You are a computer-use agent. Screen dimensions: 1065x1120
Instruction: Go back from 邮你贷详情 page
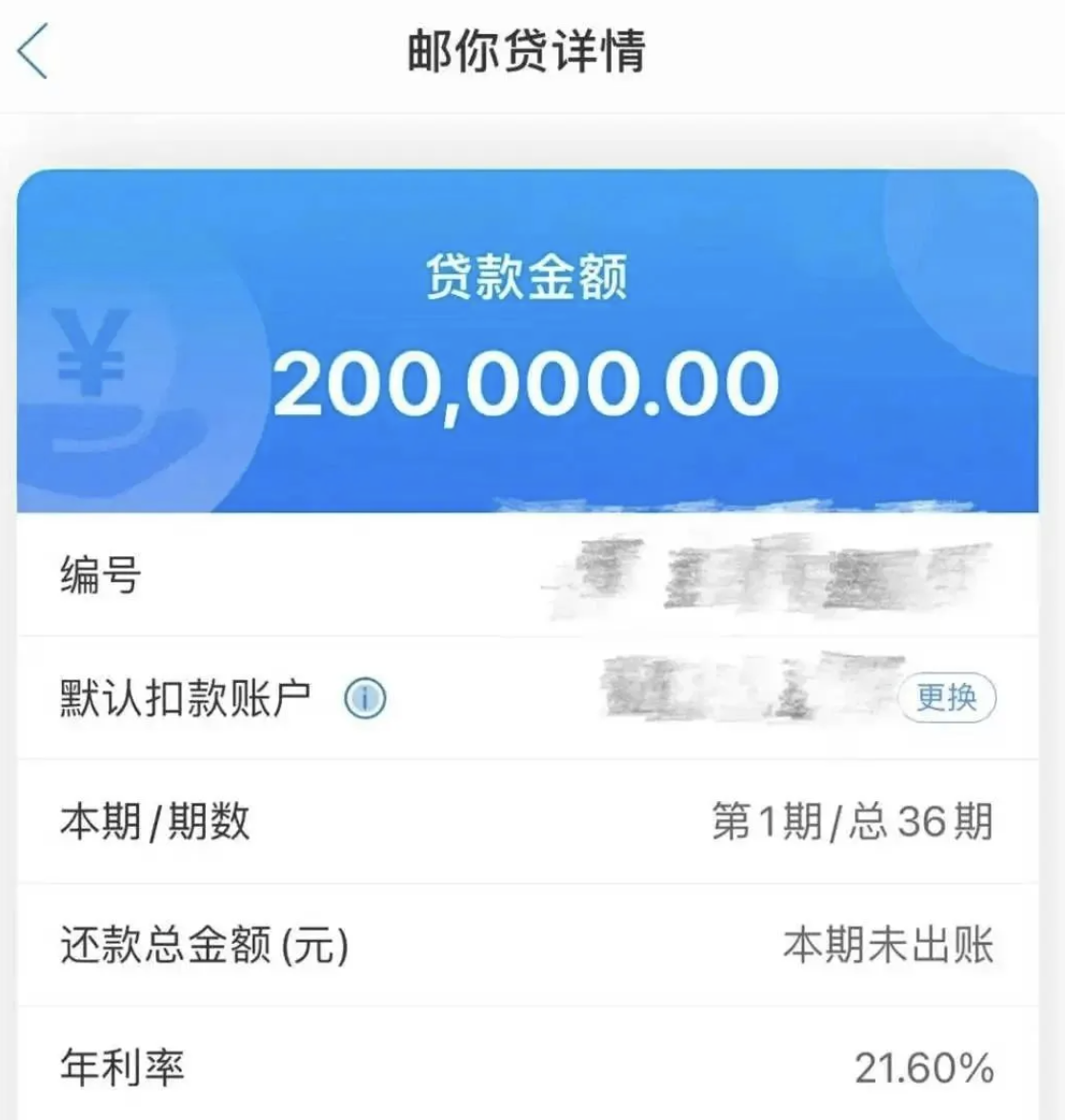pyautogui.click(x=33, y=51)
